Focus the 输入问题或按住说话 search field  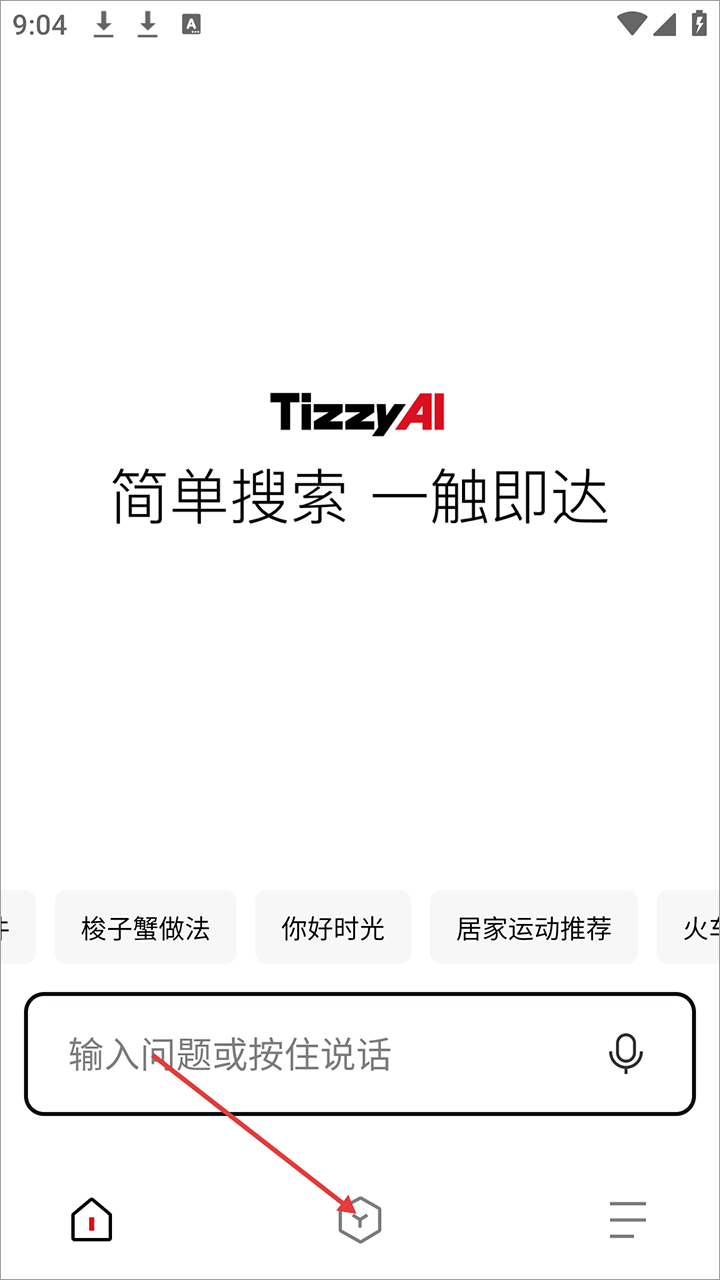[x=300, y=1054]
